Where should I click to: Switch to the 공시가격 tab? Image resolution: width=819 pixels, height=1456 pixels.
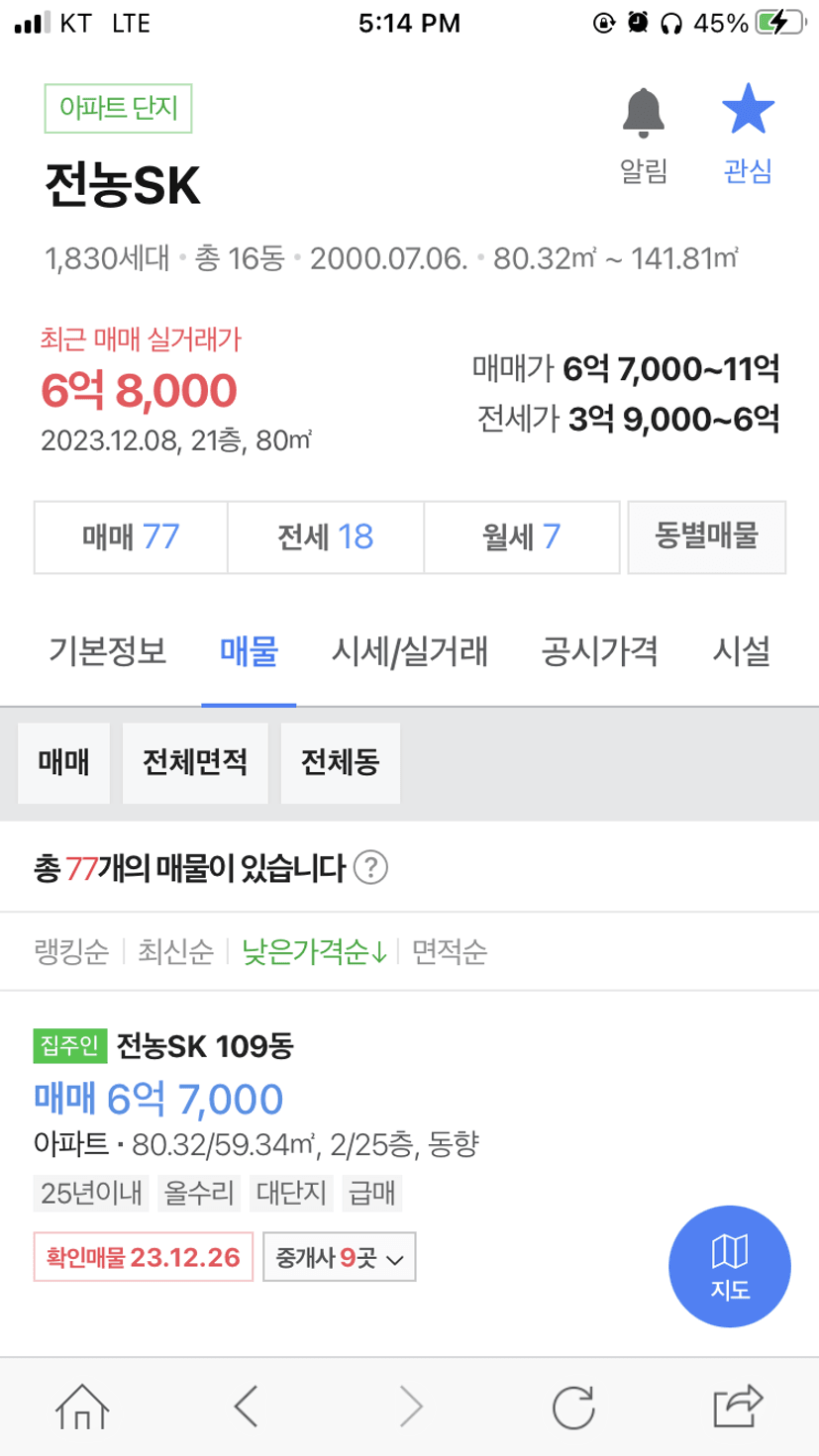click(x=600, y=653)
